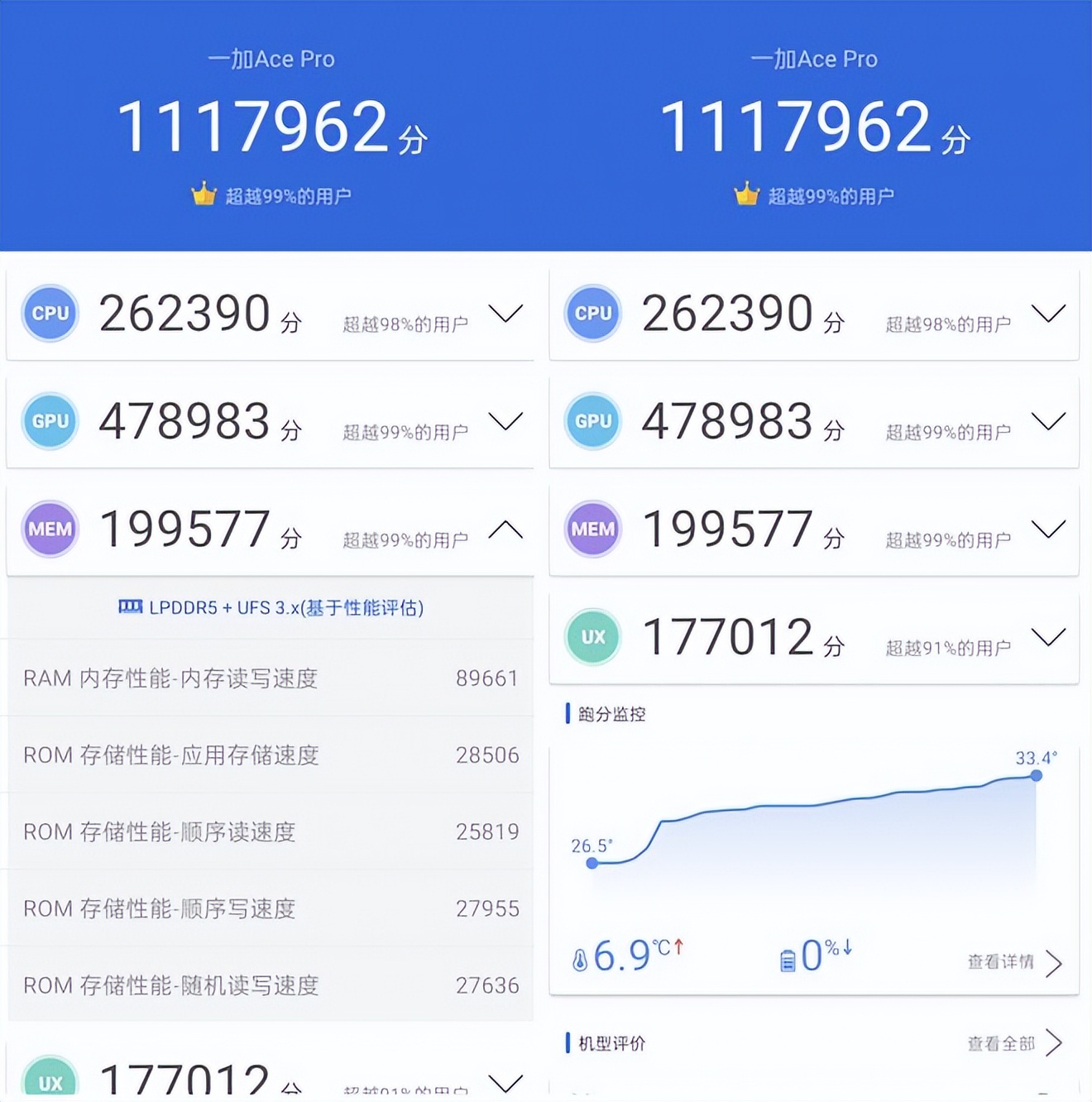This screenshot has height=1102, width=1092.
Task: Click the CPU icon on the right panel
Action: tap(592, 314)
